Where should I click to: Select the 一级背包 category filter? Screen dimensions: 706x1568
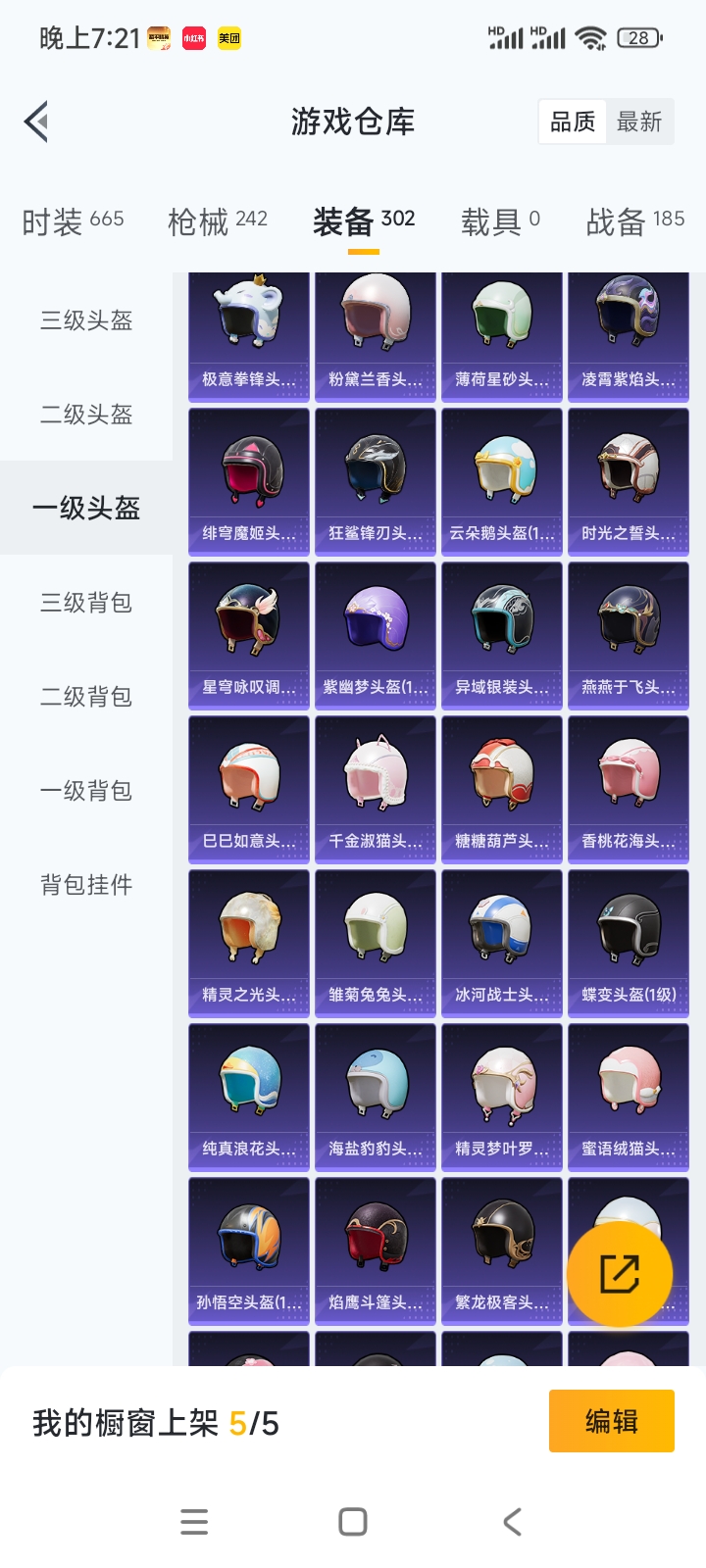86,791
